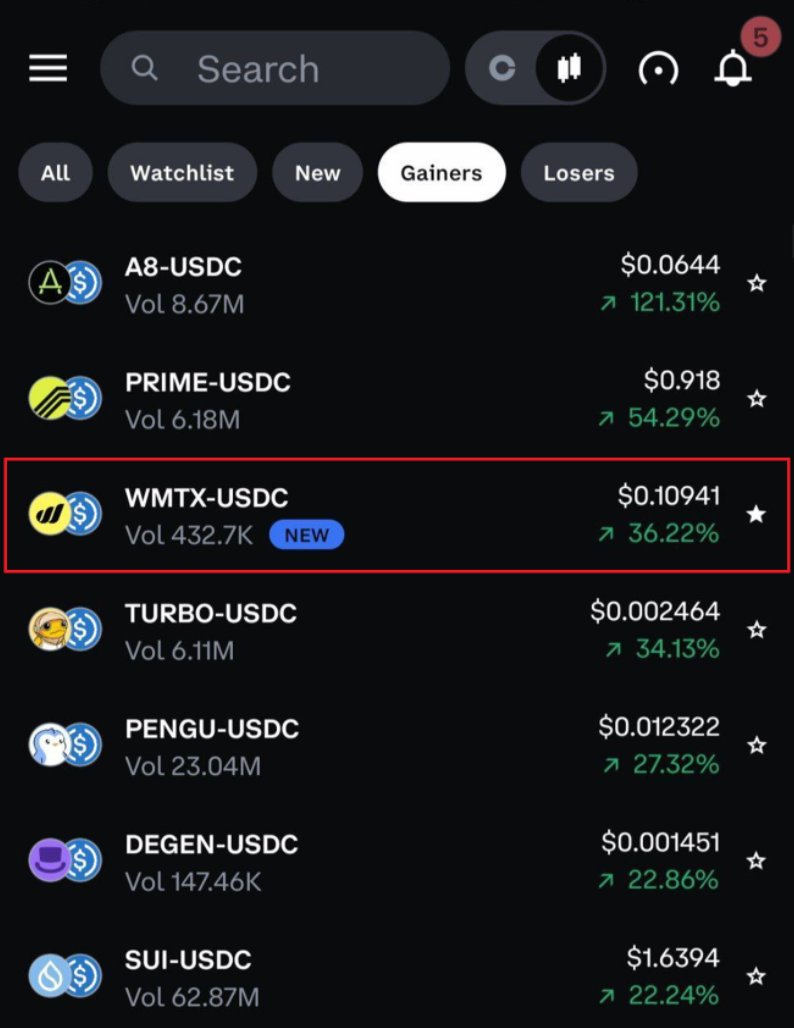The height and width of the screenshot is (1028, 794).
Task: Show the Watchlist filter
Action: coord(182,173)
